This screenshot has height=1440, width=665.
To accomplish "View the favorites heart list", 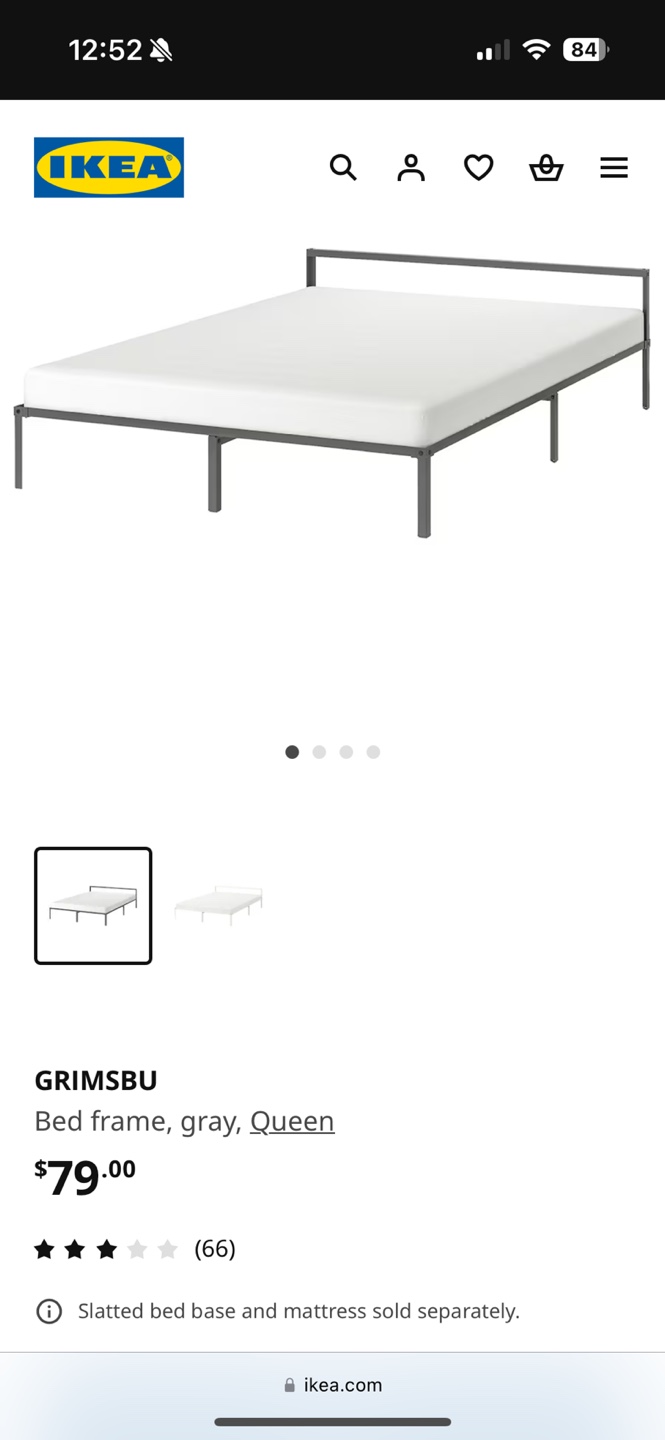I will click(x=479, y=167).
